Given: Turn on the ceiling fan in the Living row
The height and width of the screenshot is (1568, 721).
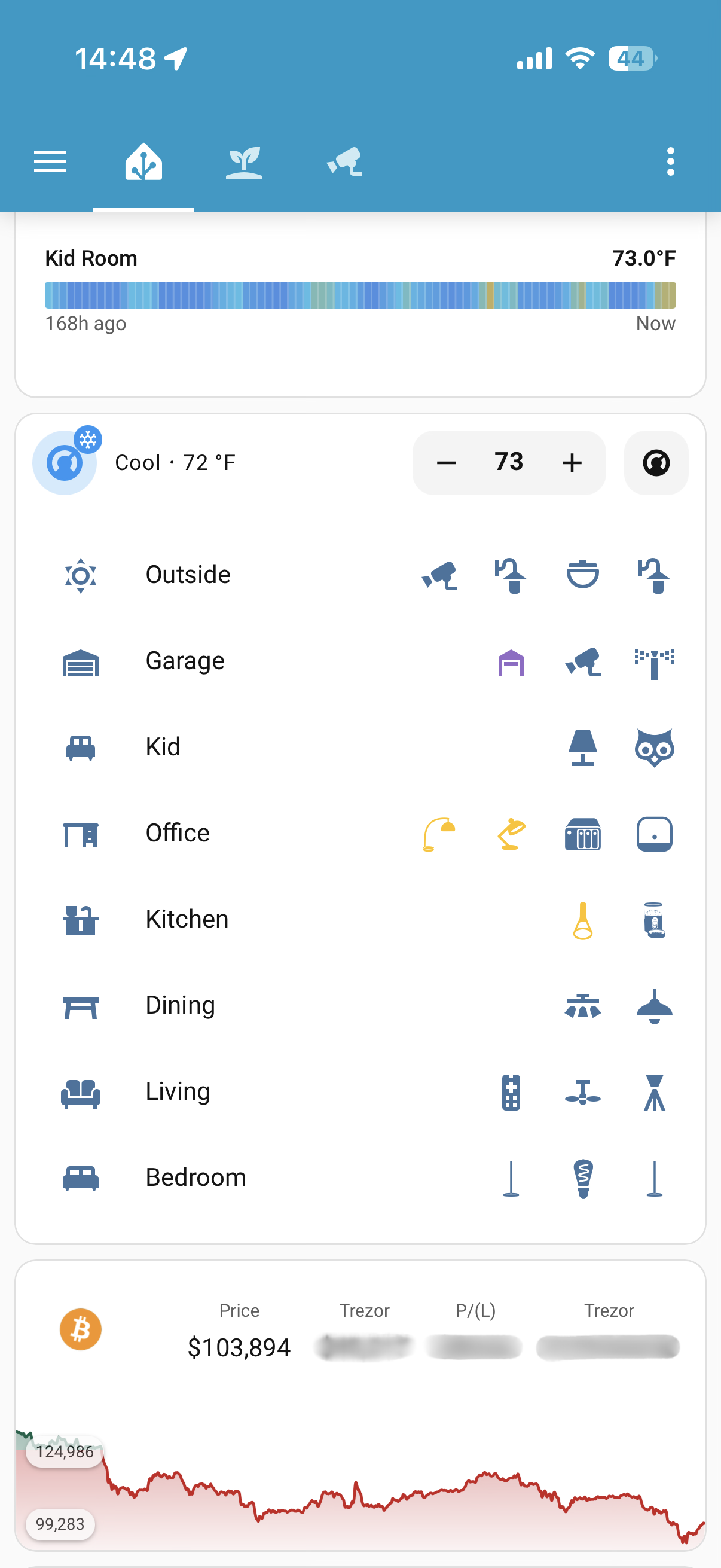Looking at the screenshot, I should 582,1093.
